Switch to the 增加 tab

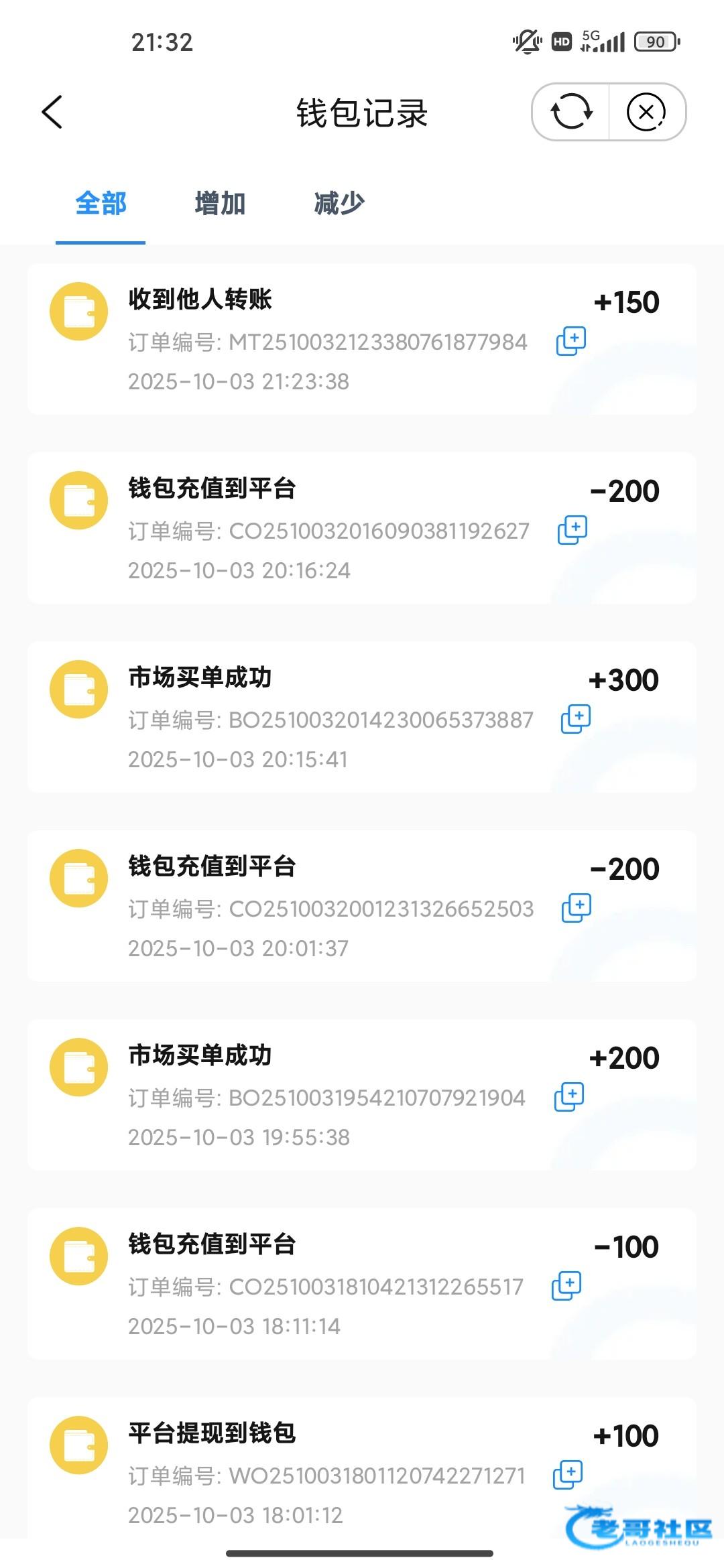tap(220, 204)
